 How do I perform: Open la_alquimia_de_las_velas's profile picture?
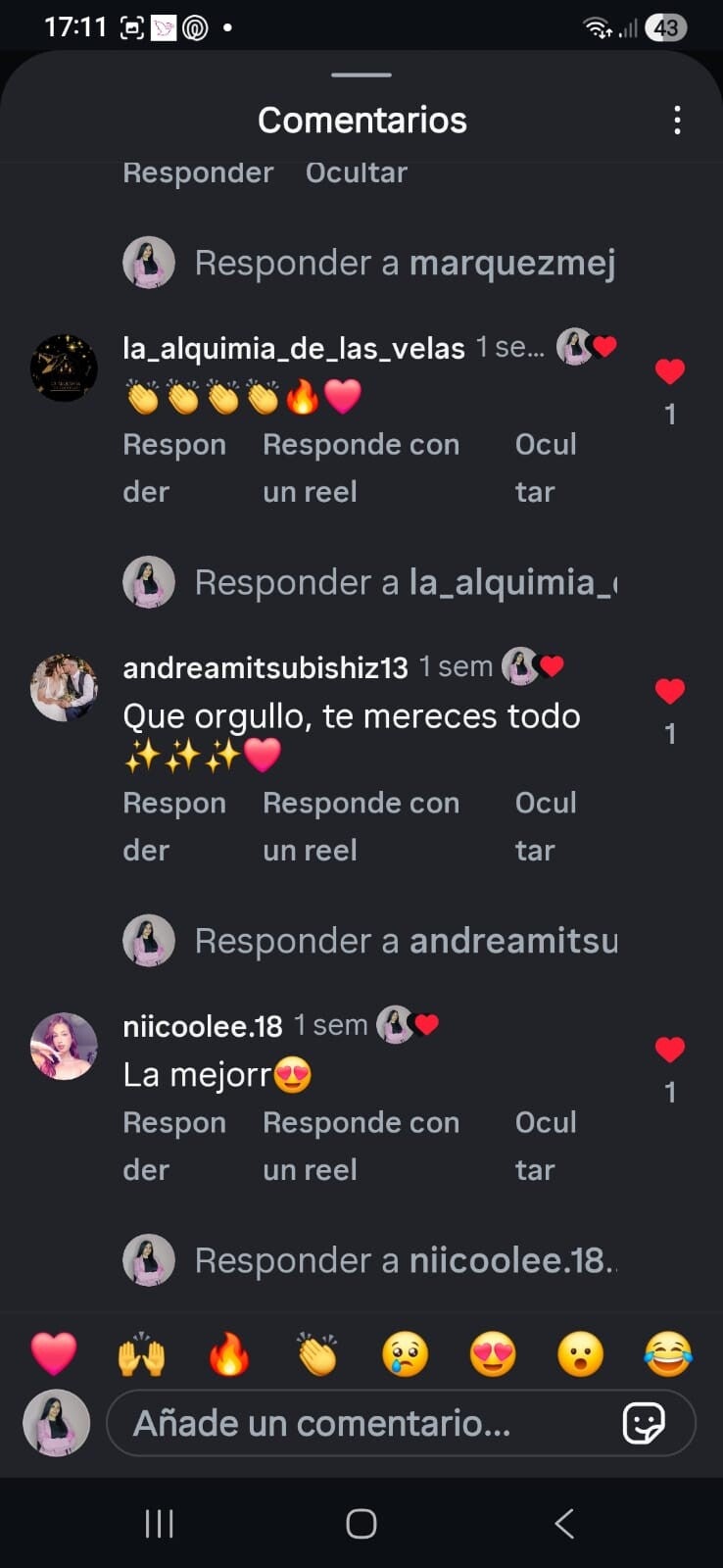pos(64,368)
